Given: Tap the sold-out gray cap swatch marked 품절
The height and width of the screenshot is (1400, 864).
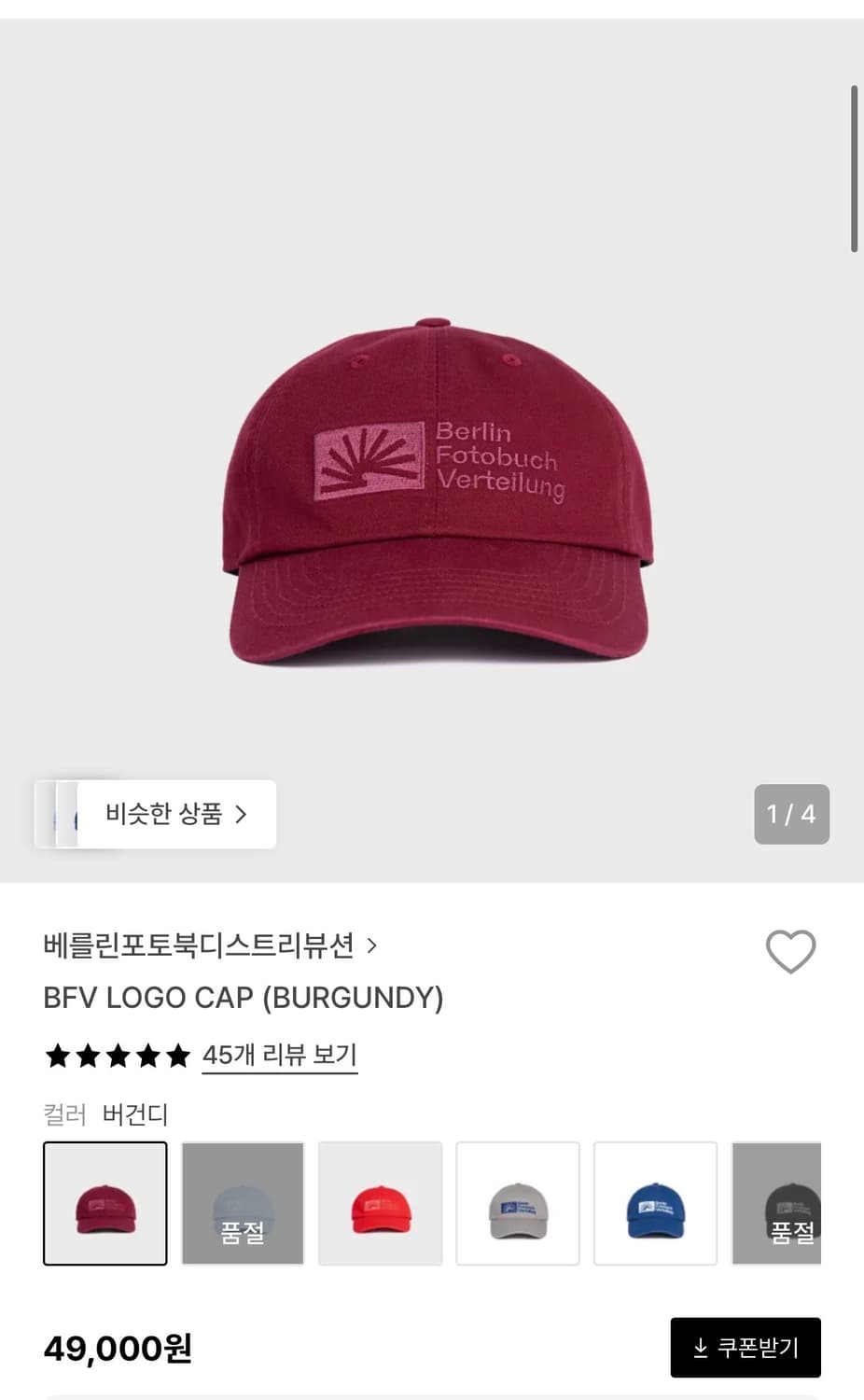Looking at the screenshot, I should click(x=243, y=1203).
